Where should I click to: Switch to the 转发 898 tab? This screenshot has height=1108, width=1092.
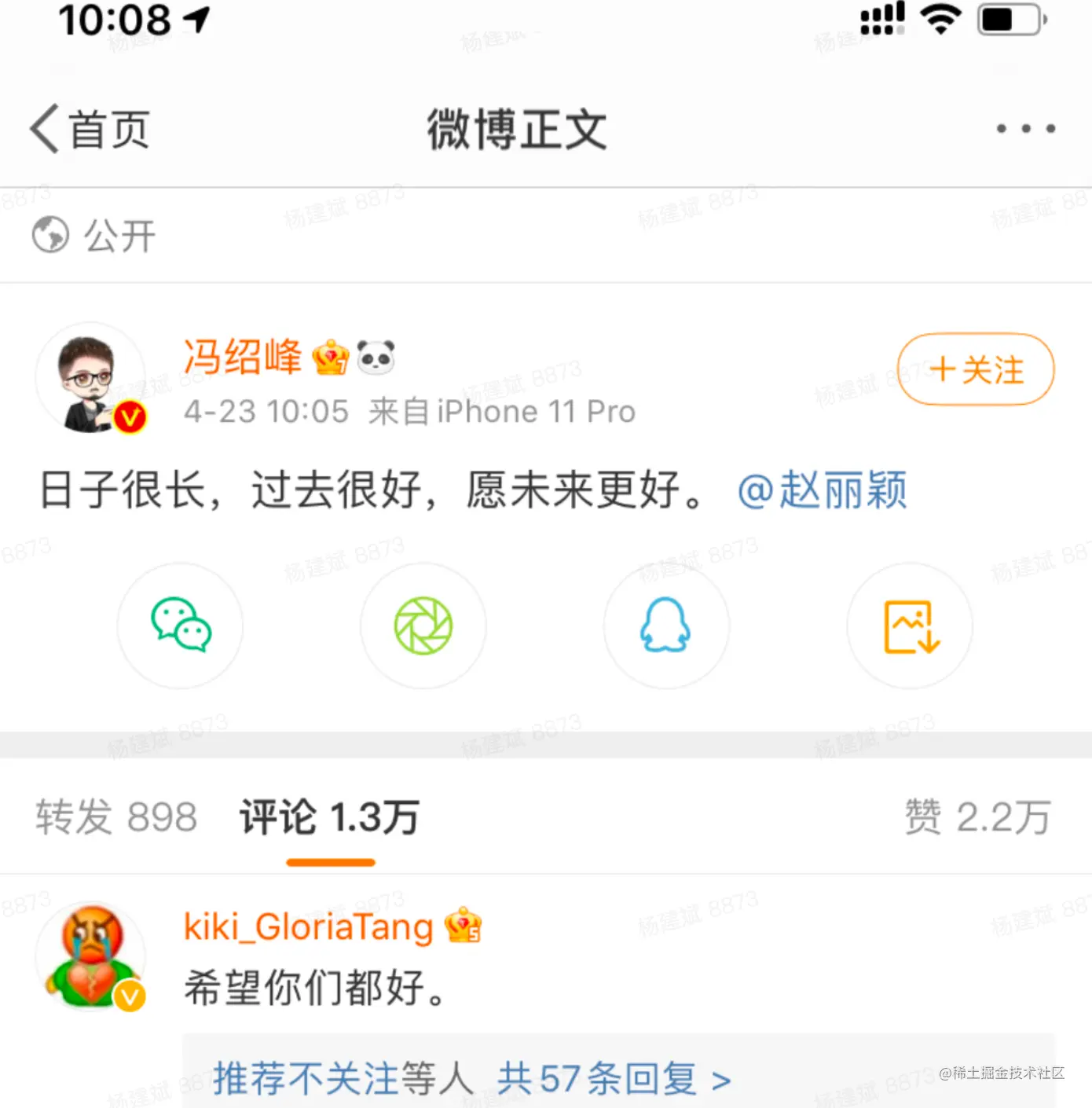click(116, 817)
